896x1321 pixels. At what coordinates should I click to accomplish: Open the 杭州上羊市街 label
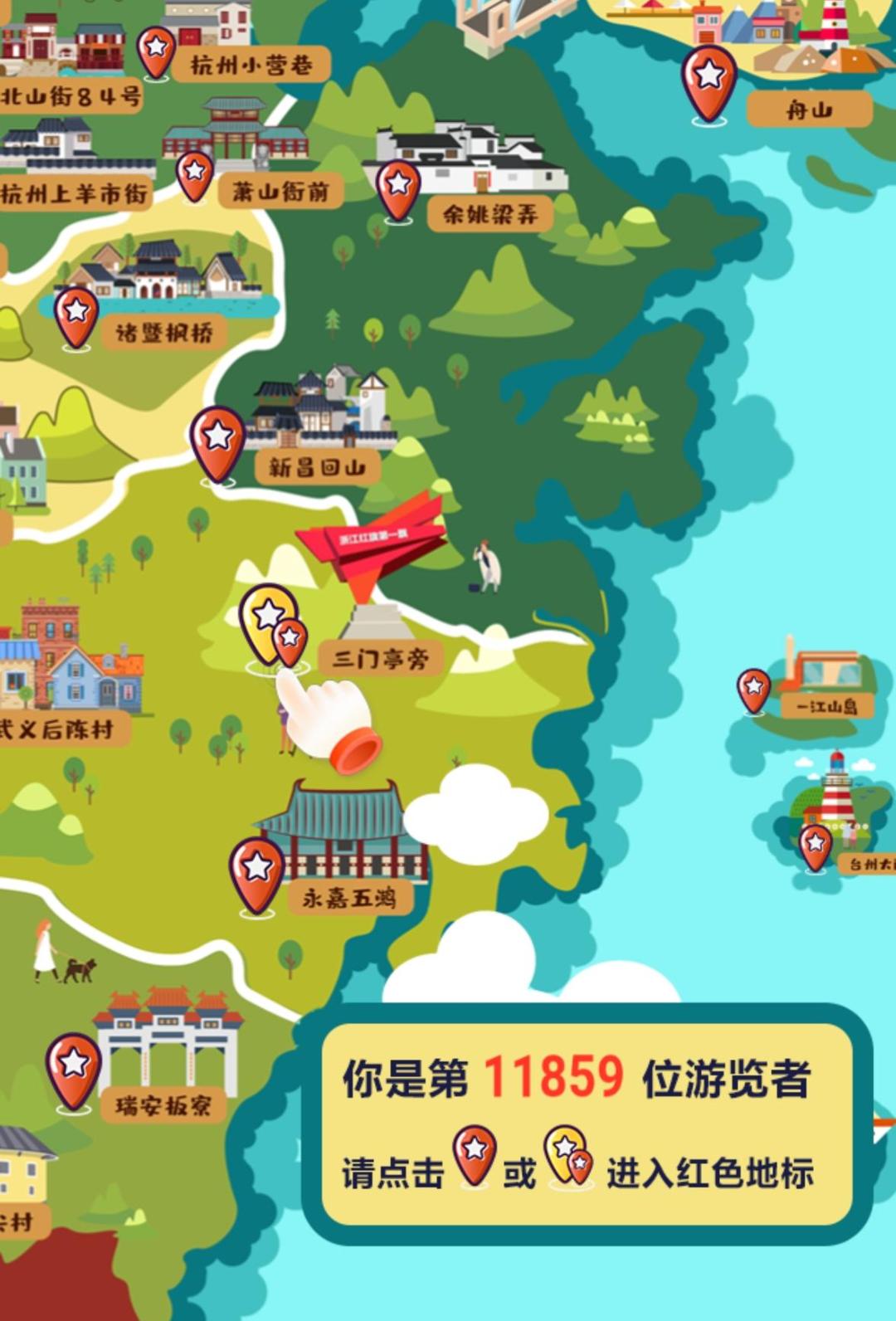coord(75,193)
